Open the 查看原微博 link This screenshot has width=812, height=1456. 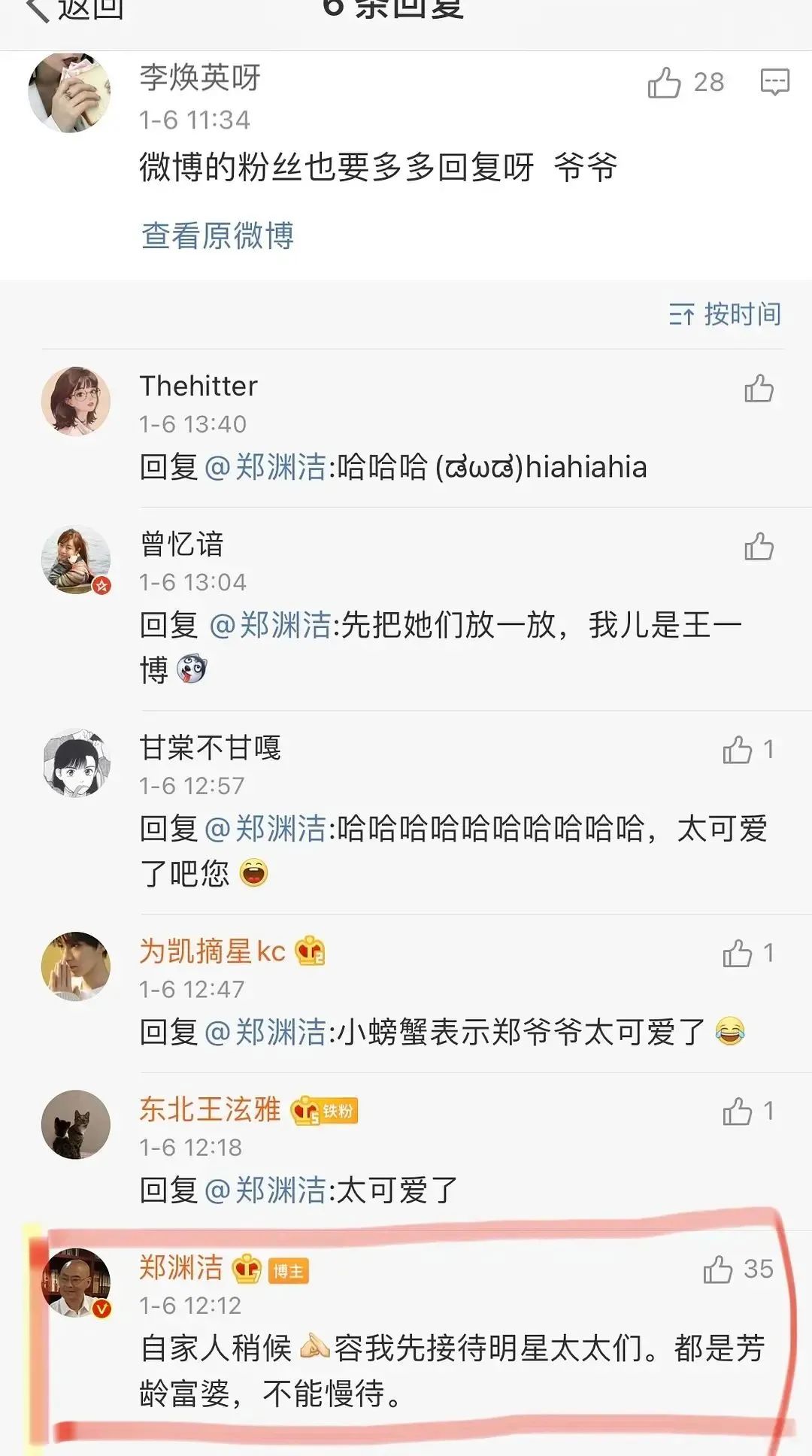coord(217,235)
